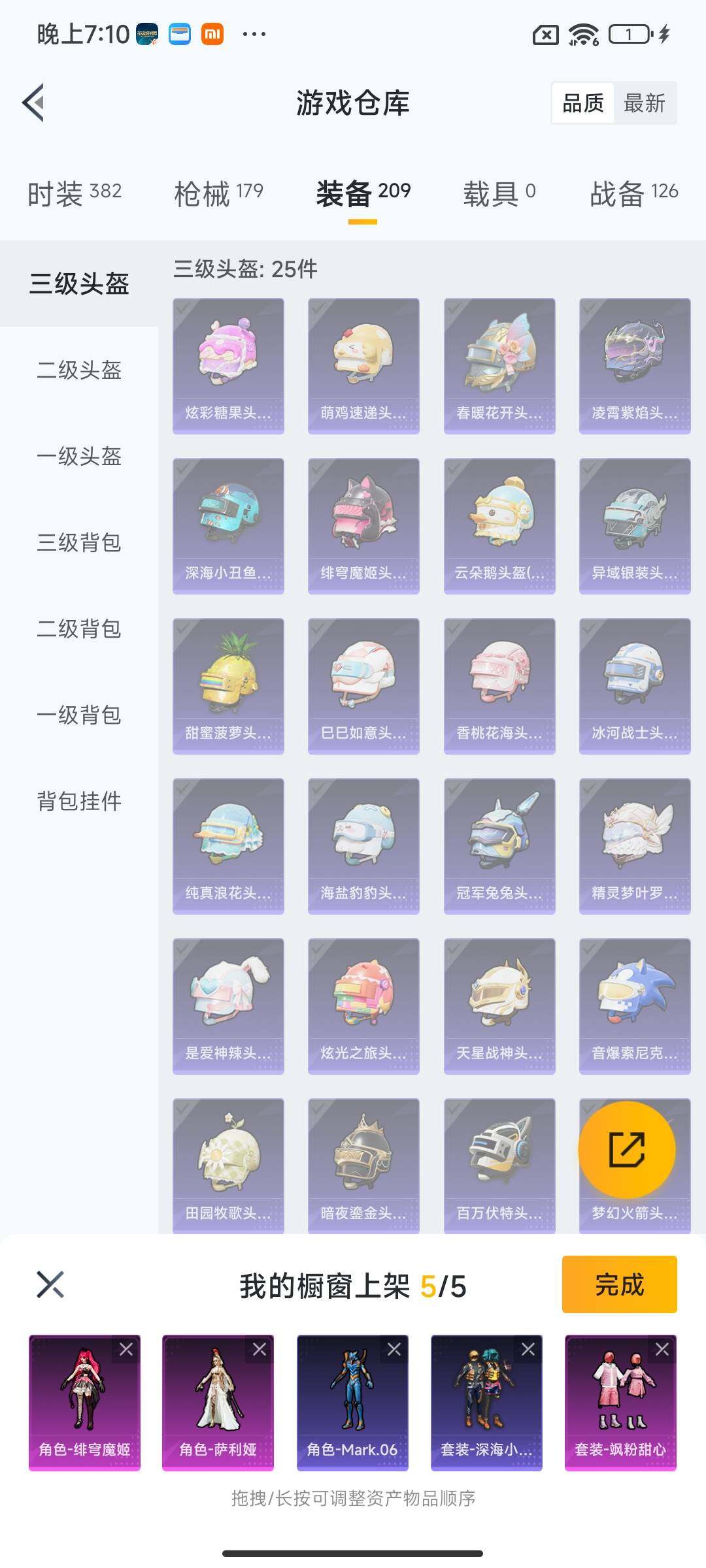The width and height of the screenshot is (706, 1568).
Task: Close the 我的橱窗上架 panel
Action: click(50, 1284)
